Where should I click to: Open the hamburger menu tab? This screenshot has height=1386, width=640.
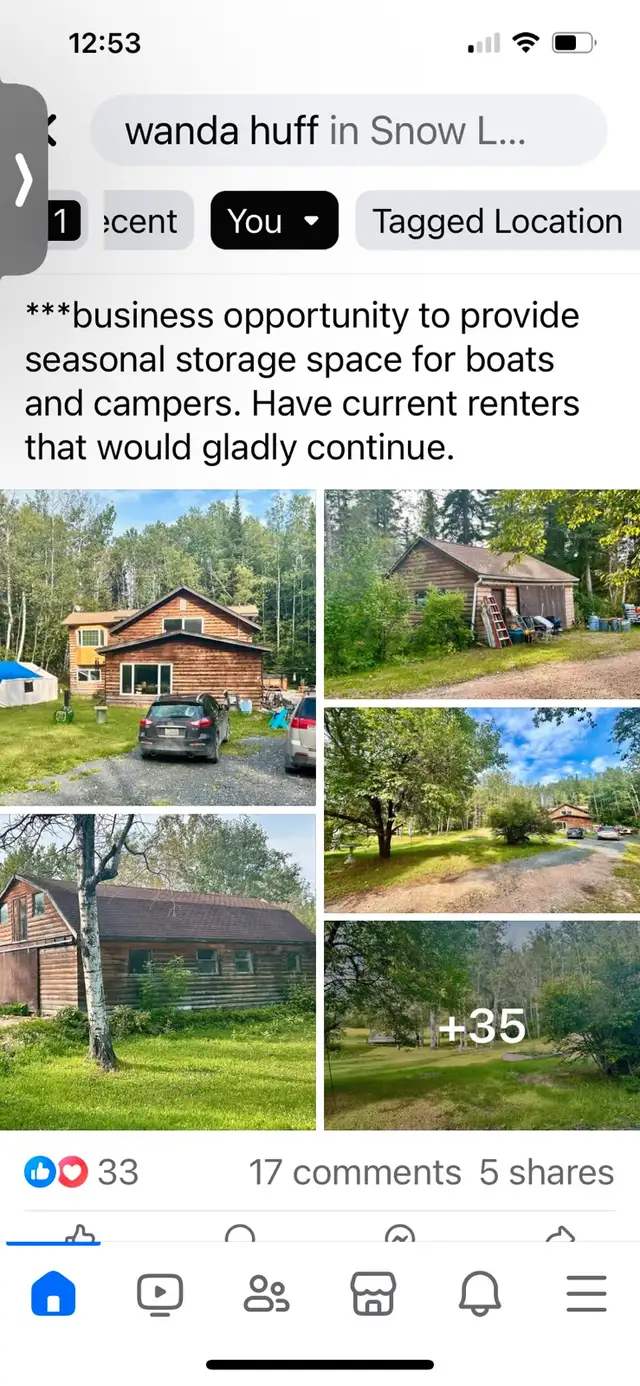point(587,1294)
